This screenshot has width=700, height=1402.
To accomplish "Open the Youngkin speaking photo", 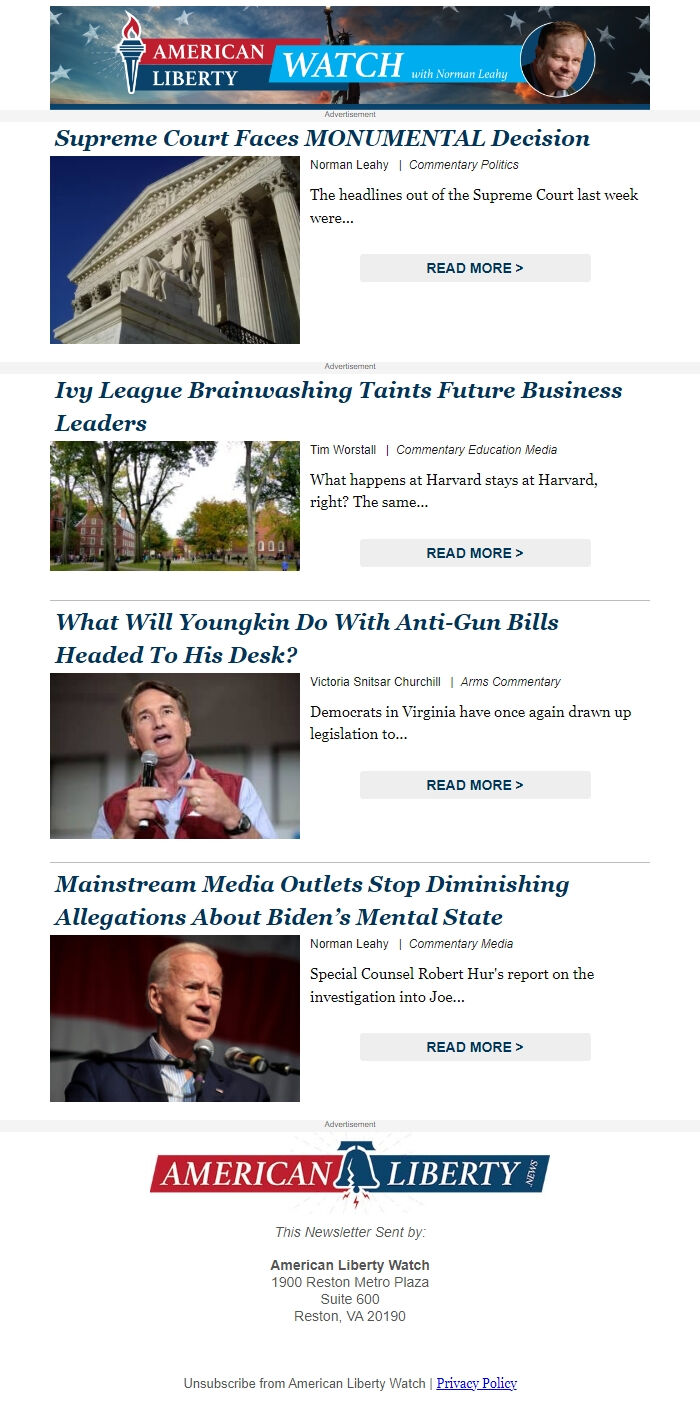I will pos(175,755).
